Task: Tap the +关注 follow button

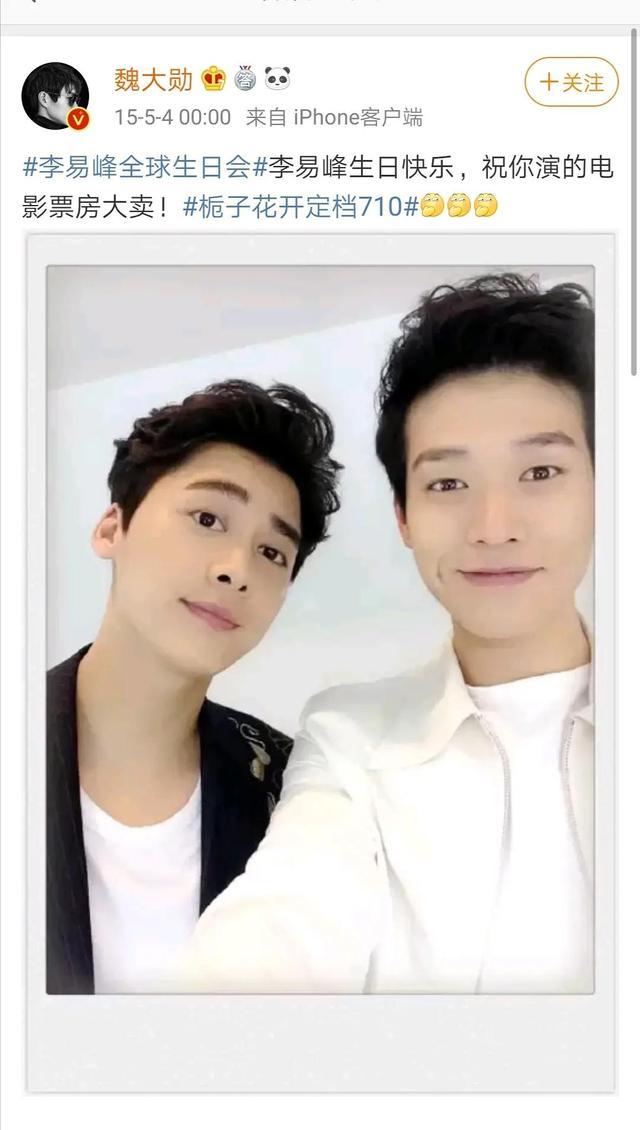Action: 572,82
